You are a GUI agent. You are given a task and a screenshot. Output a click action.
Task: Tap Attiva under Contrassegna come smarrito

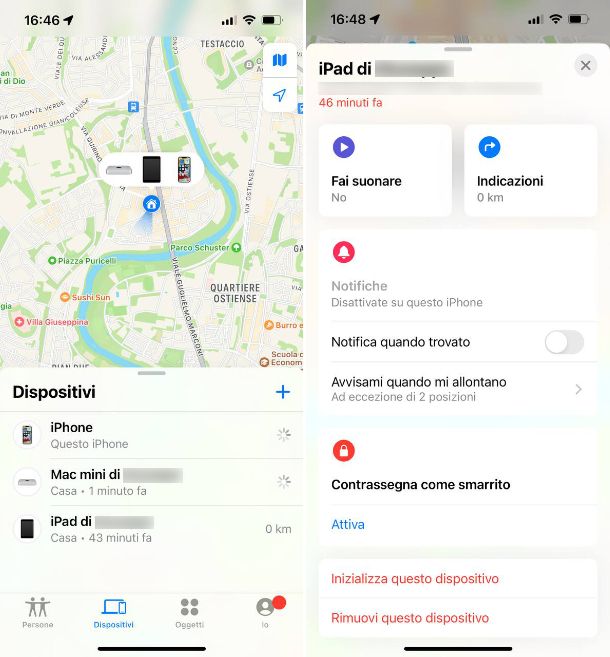coord(348,524)
